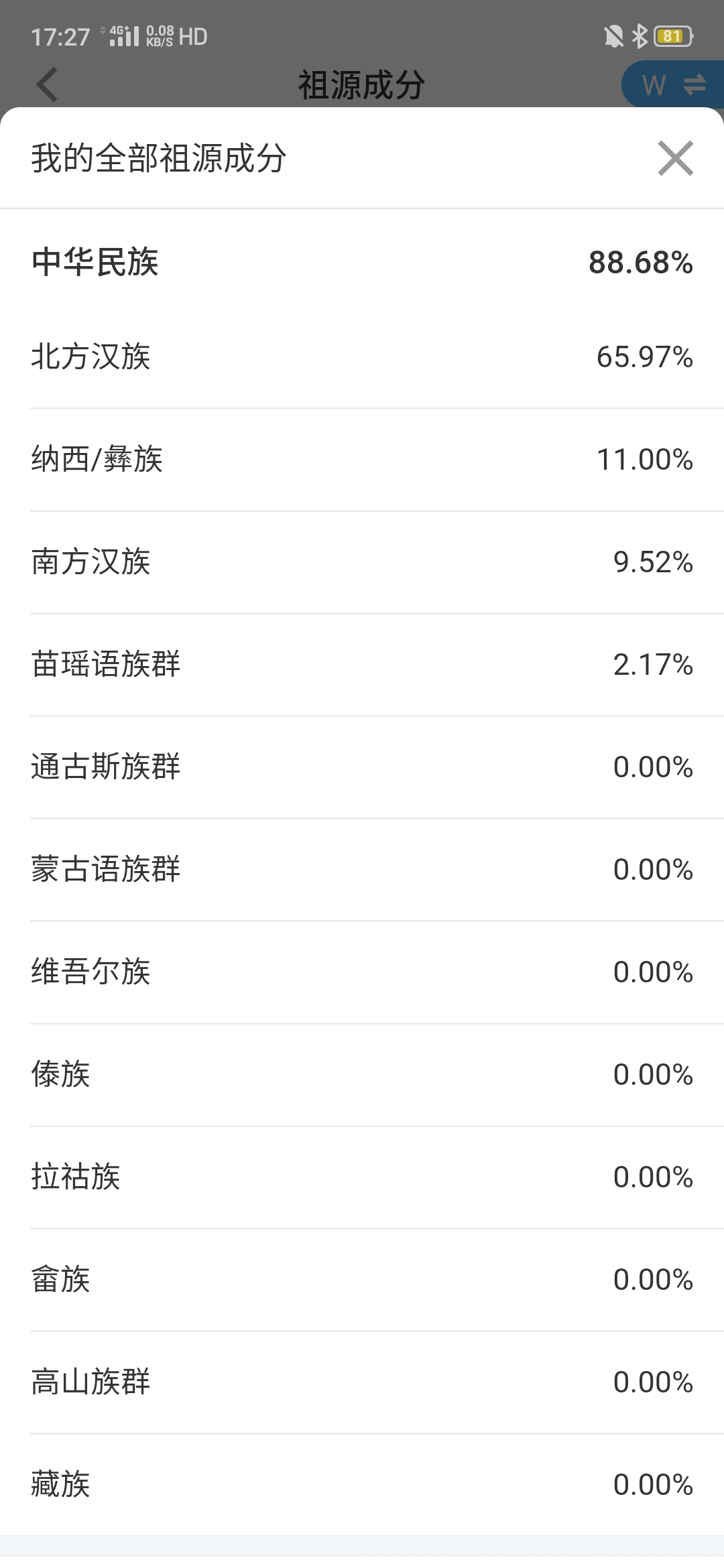The height and width of the screenshot is (1568, 724).
Task: Go back using the top-left arrow
Action: pos(47,84)
